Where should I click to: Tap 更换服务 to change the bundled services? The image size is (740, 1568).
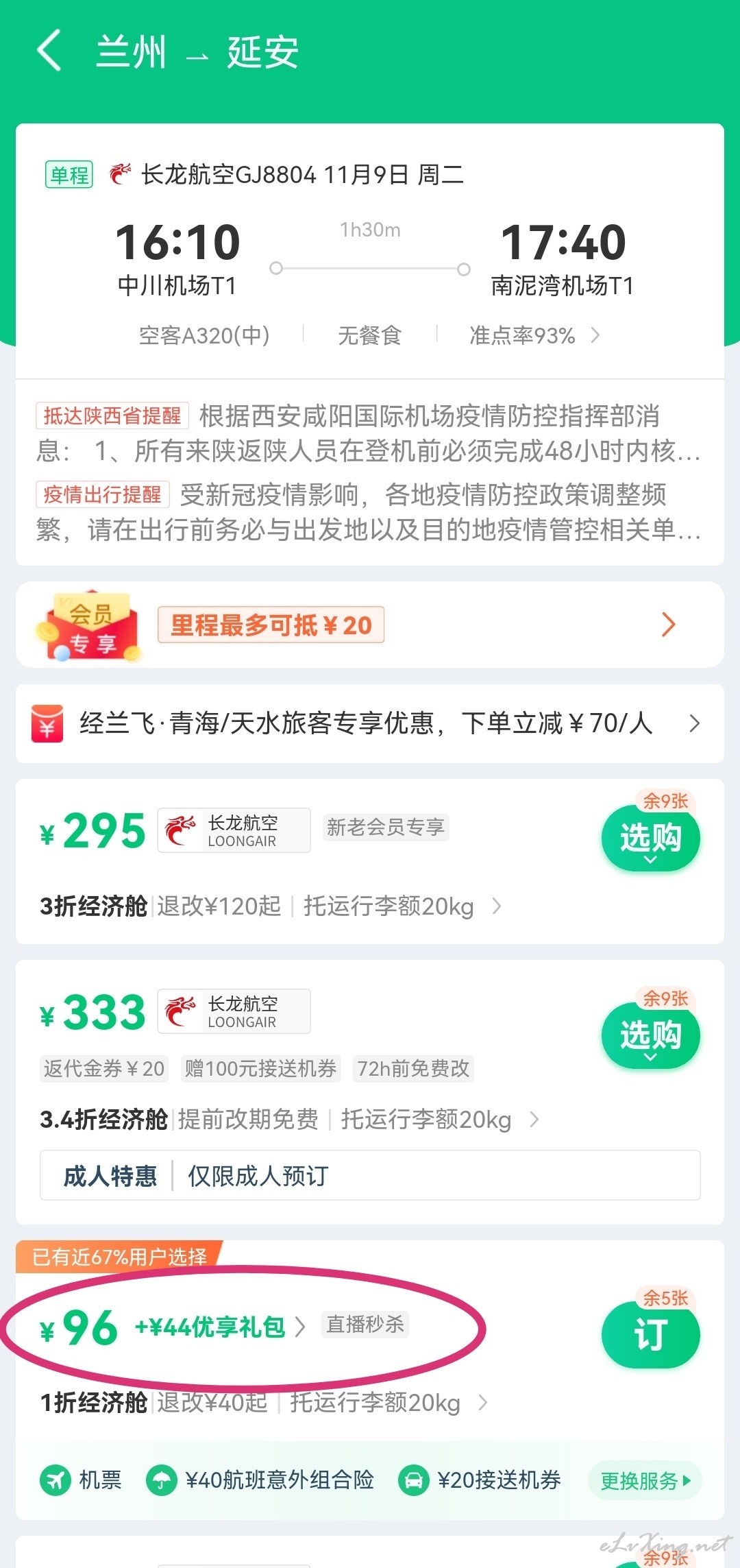(645, 1481)
